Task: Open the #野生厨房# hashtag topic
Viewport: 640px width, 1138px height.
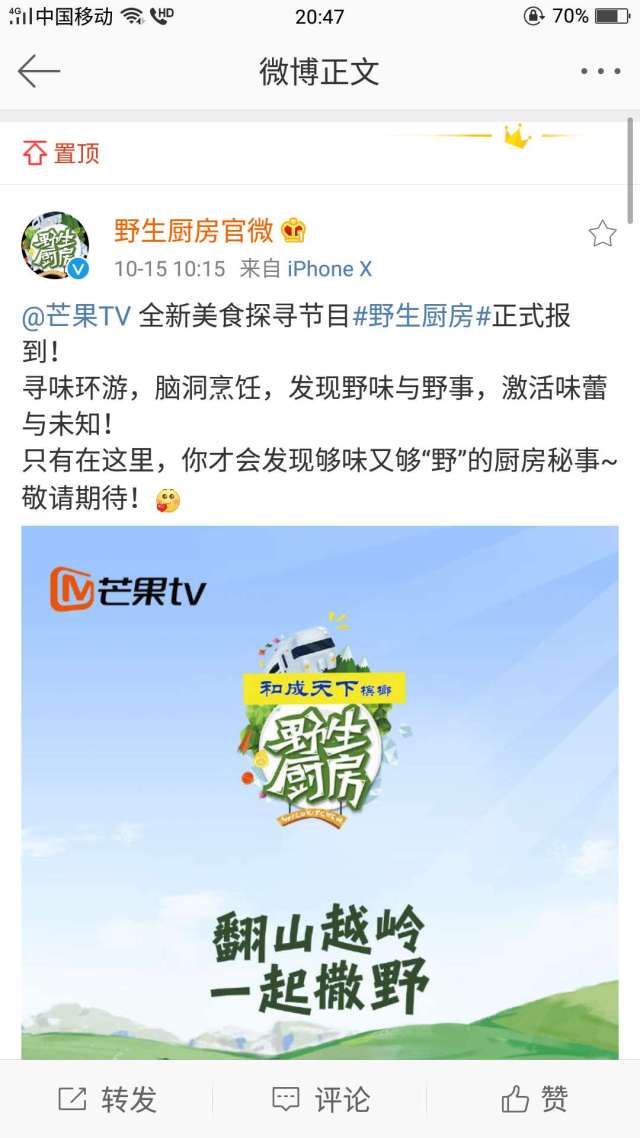Action: point(422,316)
